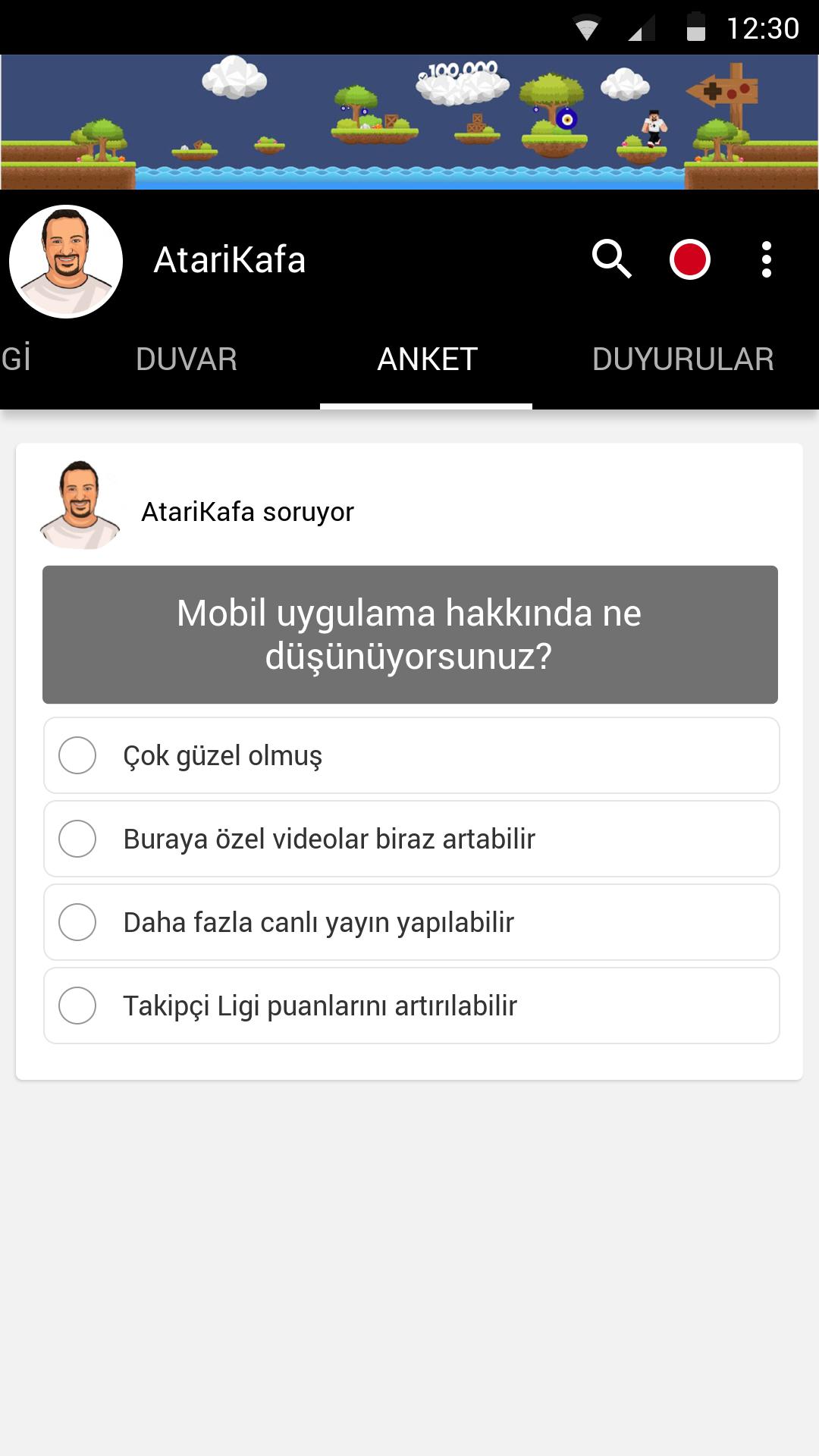
Task: Select the ANKET tab
Action: click(x=427, y=359)
